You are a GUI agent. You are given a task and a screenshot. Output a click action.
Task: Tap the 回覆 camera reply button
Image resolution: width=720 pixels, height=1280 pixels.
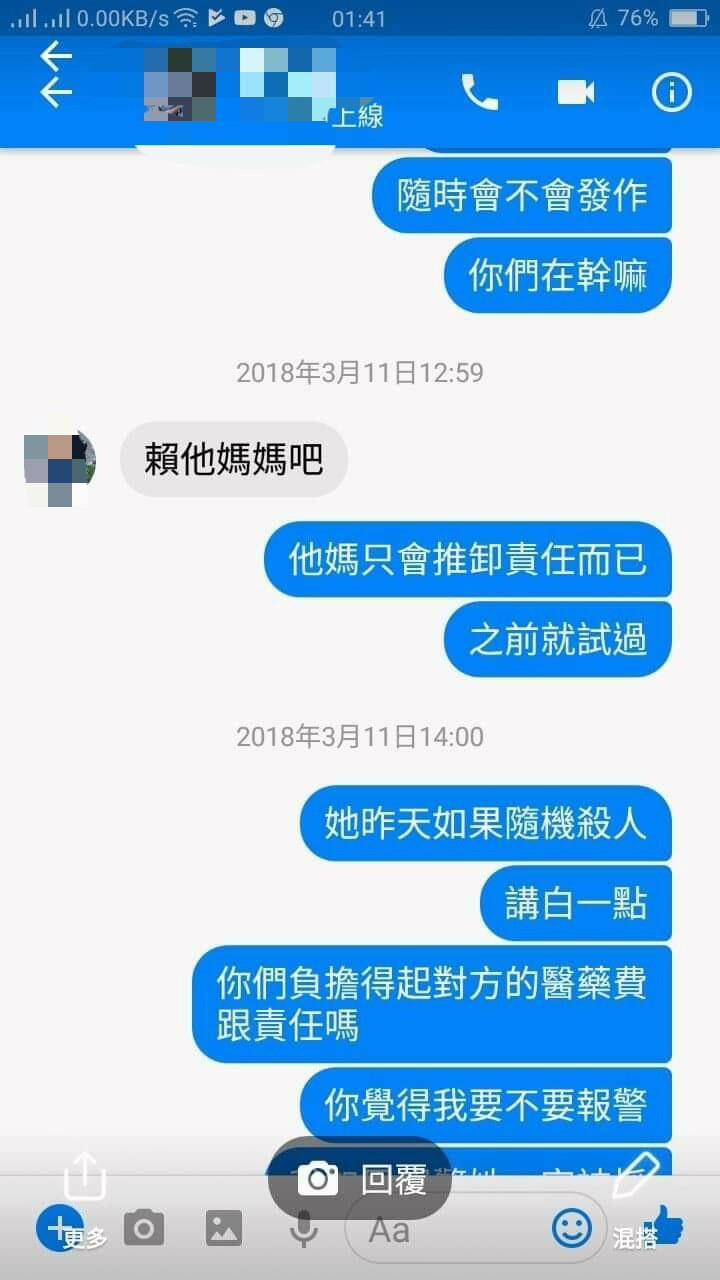[360, 1180]
